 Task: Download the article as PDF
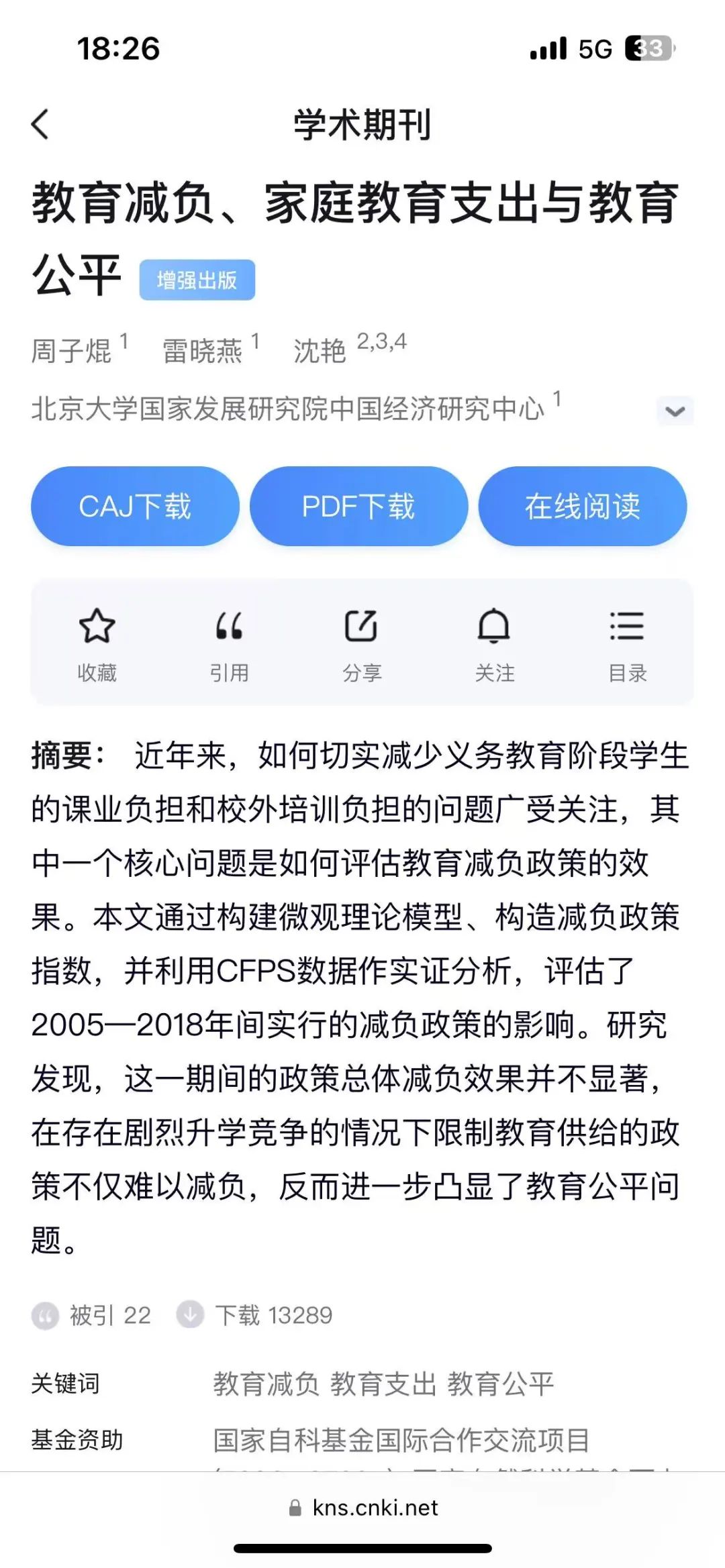coord(358,507)
